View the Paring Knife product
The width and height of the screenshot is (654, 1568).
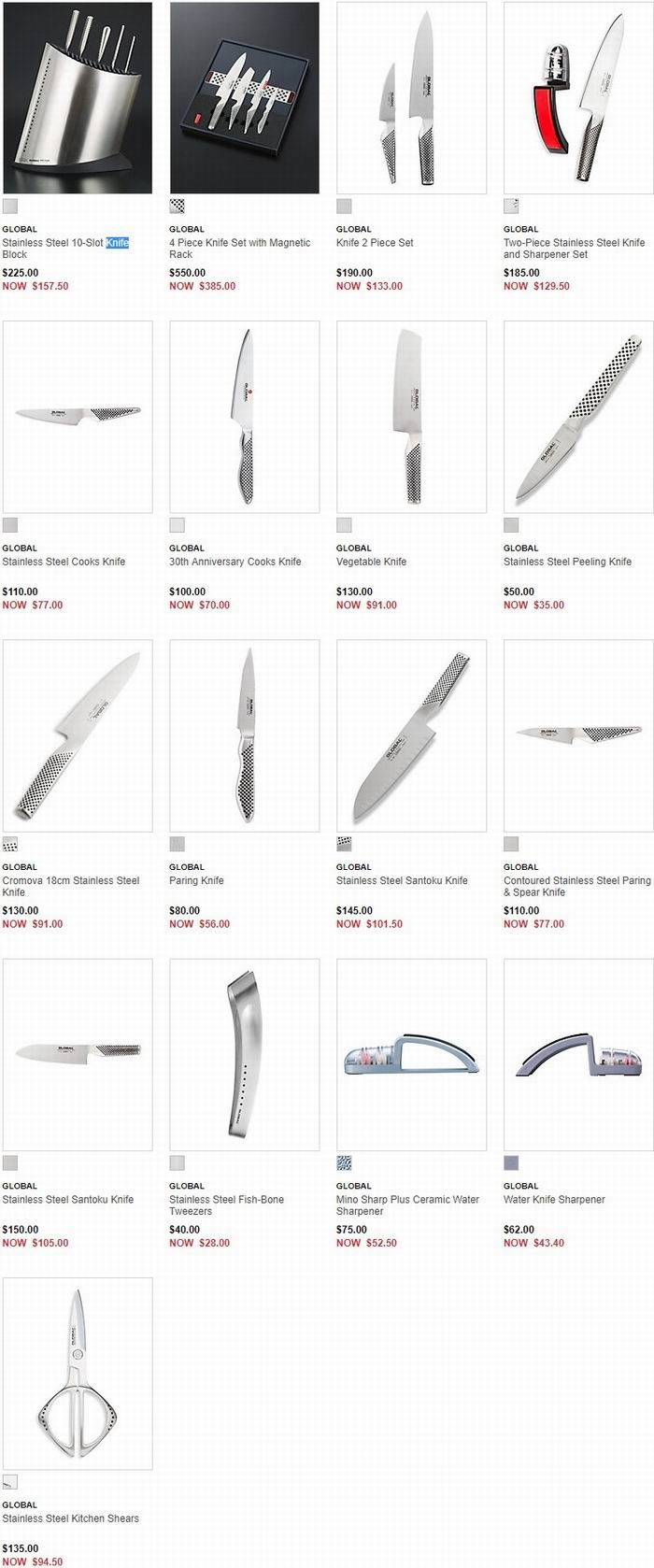point(244,735)
